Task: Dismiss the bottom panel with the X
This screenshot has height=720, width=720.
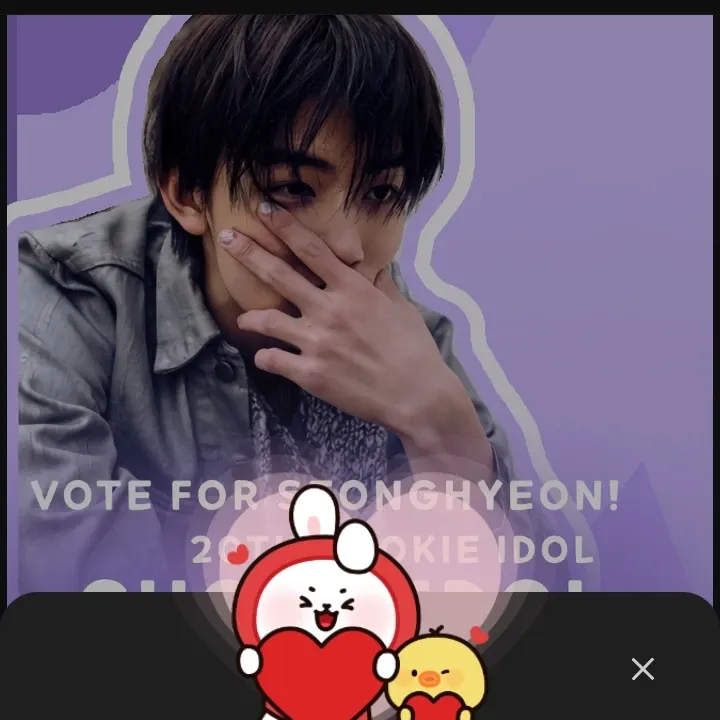Action: pyautogui.click(x=642, y=669)
